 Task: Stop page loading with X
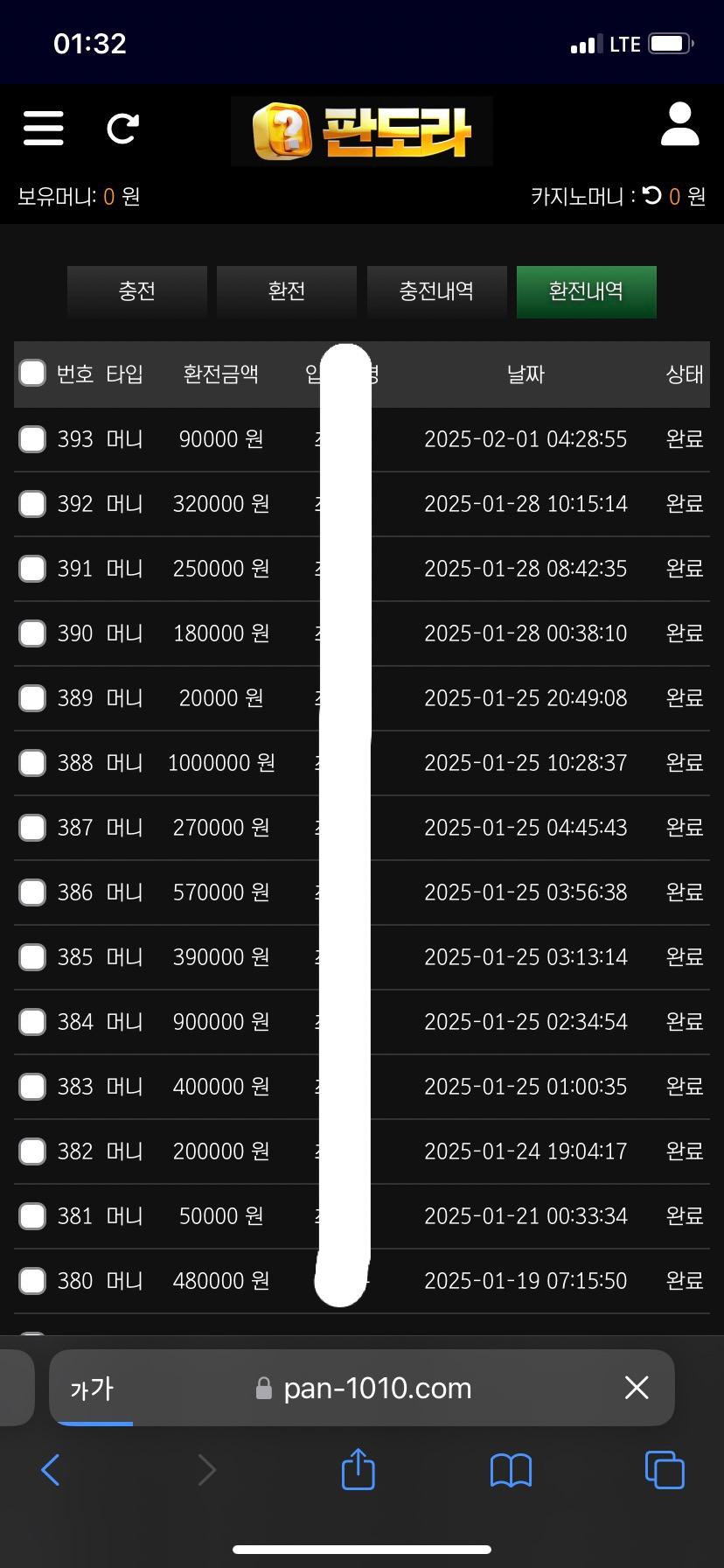(x=637, y=1387)
